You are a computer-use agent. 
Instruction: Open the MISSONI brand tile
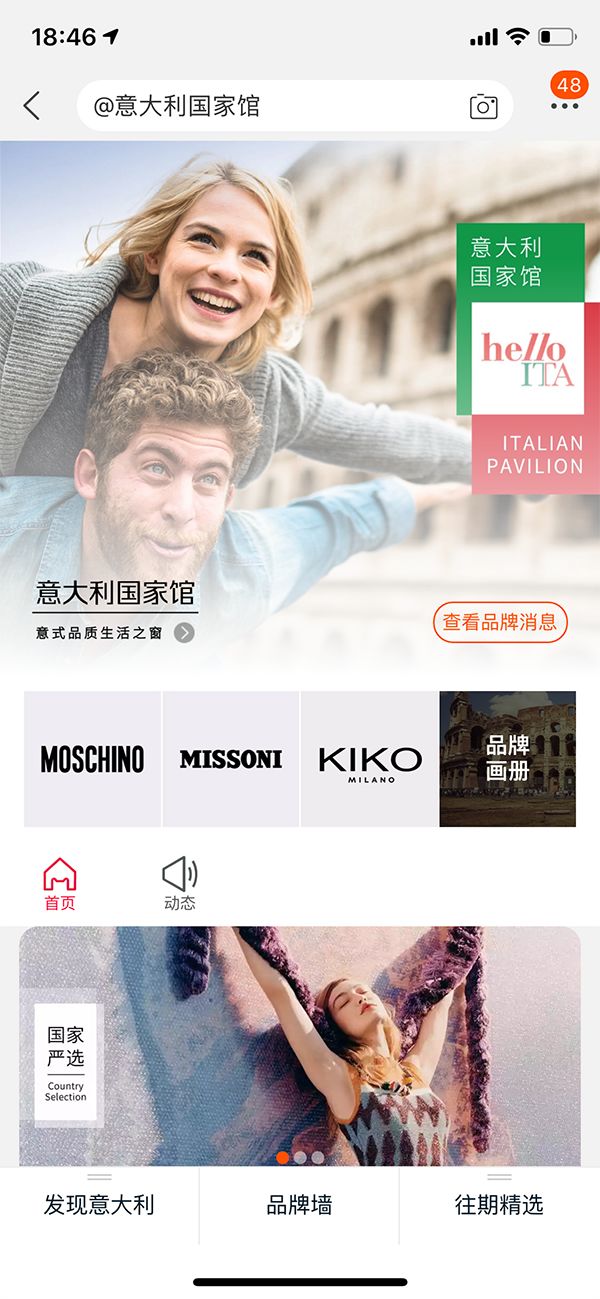point(231,759)
